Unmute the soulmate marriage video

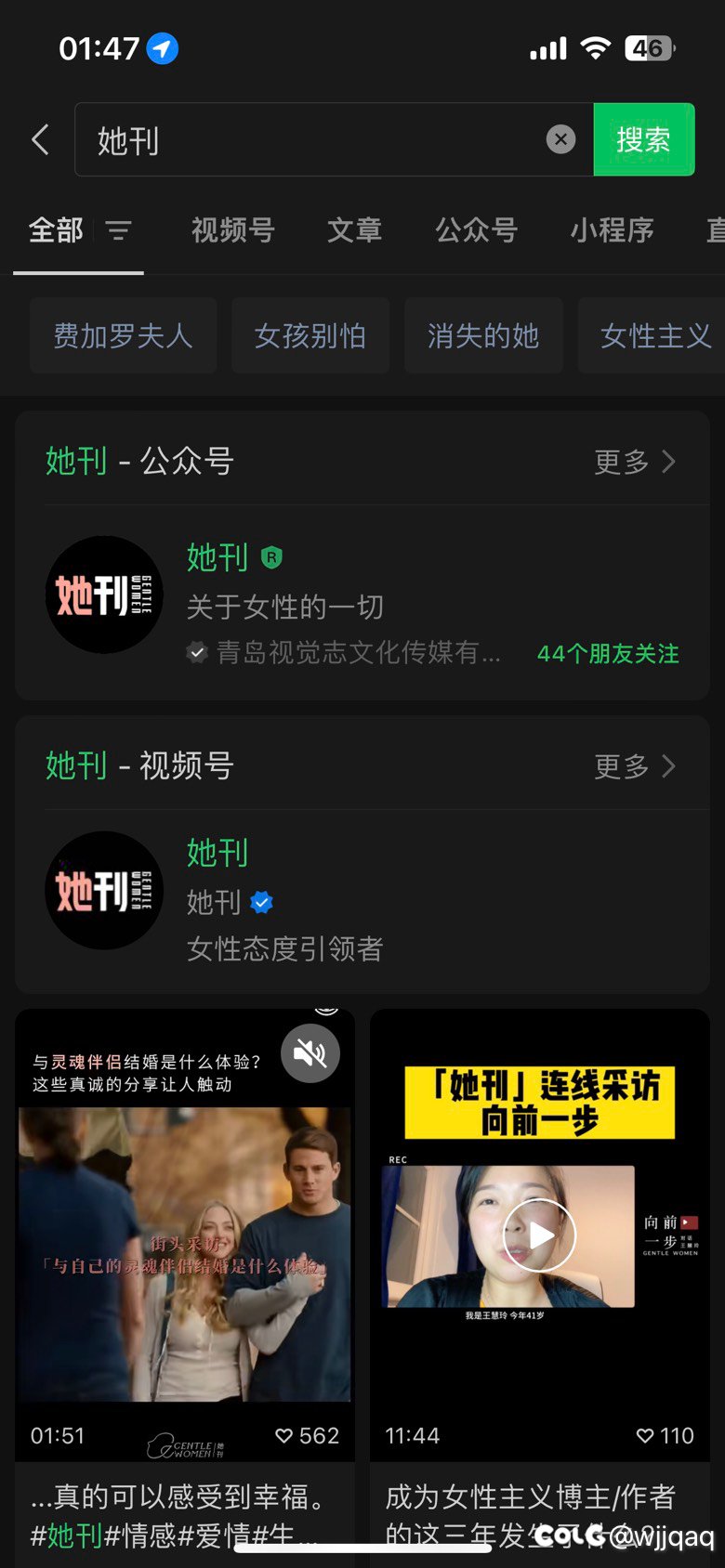coord(310,1053)
